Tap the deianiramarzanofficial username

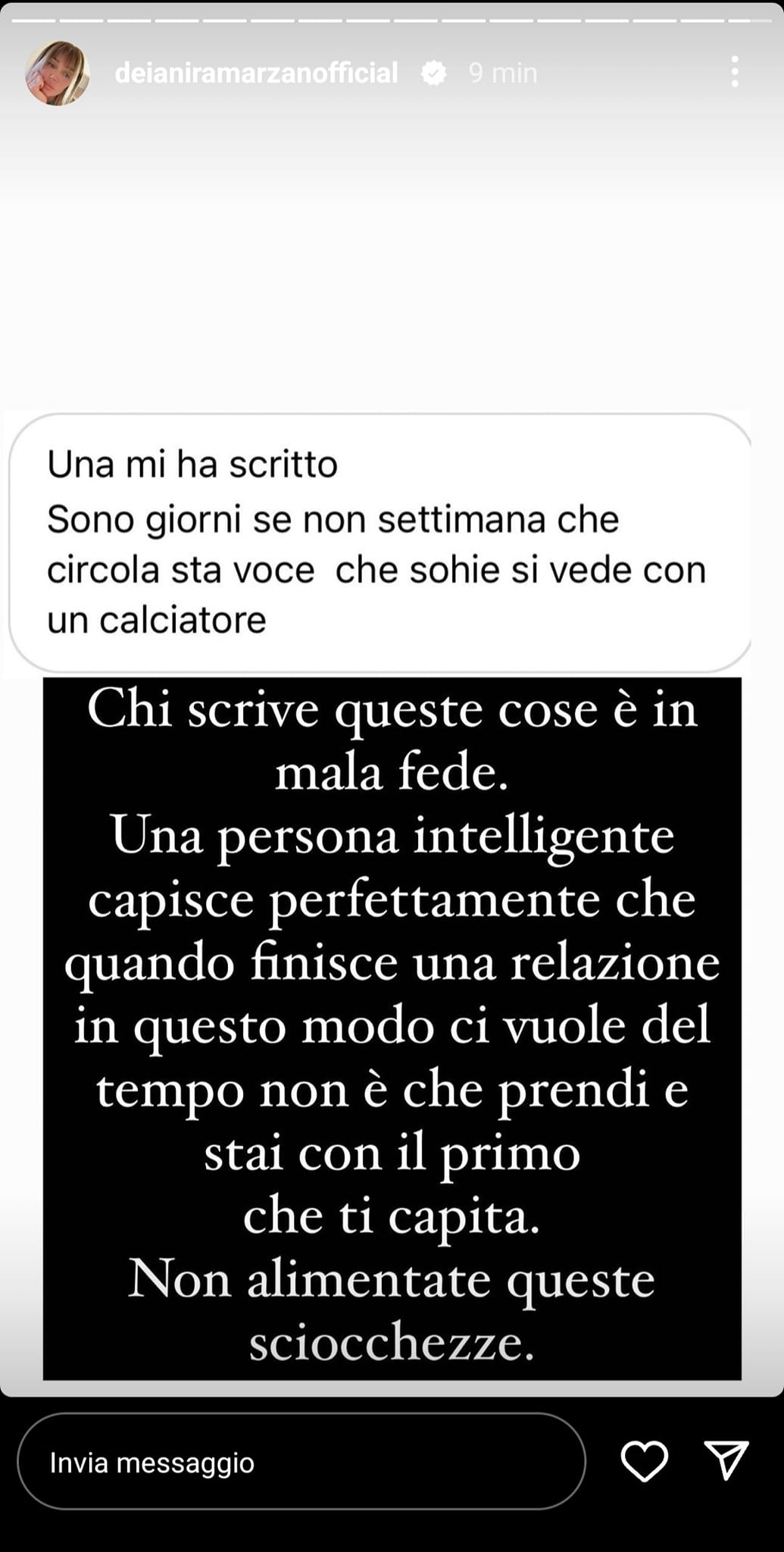coord(256,74)
